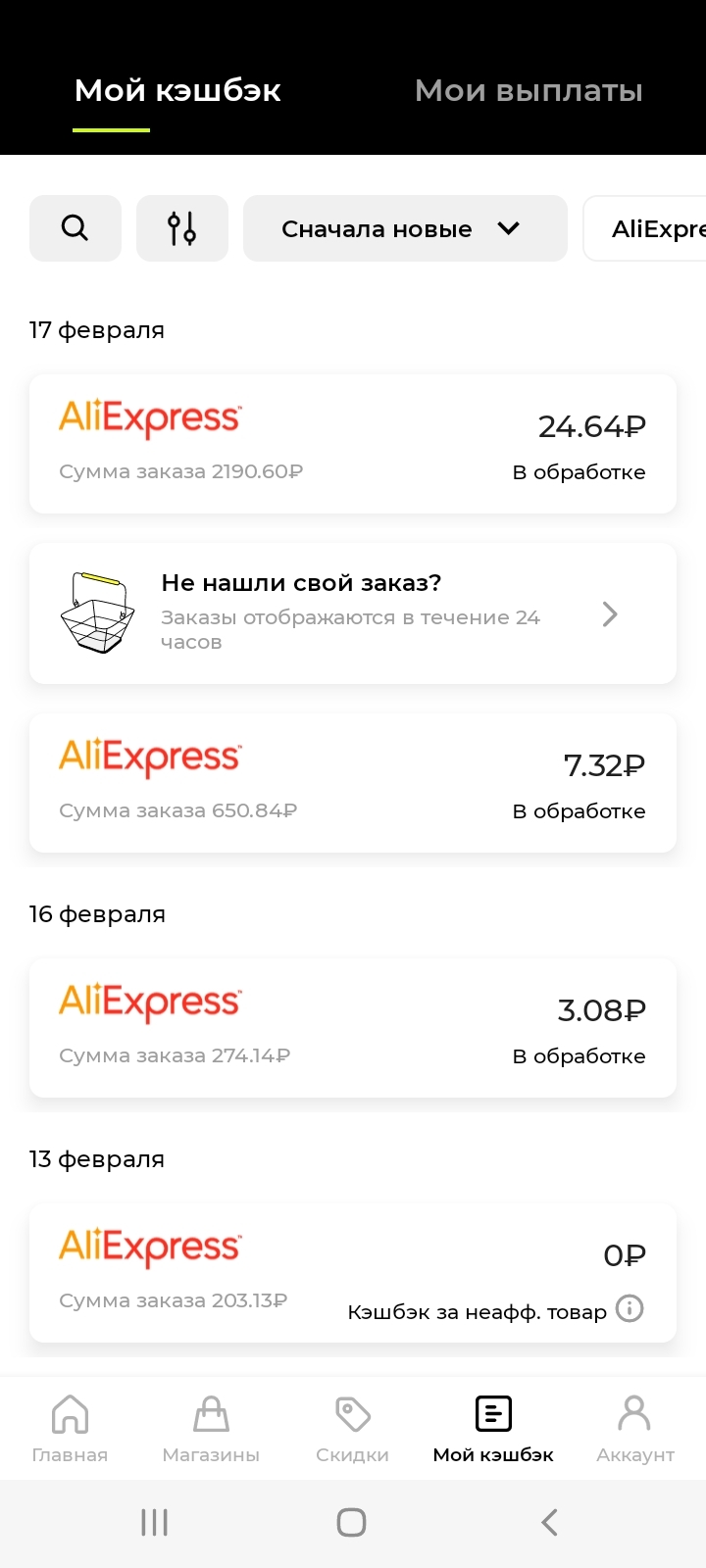Image resolution: width=706 pixels, height=1568 pixels.
Task: Go to the 'Главная' tab
Action: (x=70, y=1428)
